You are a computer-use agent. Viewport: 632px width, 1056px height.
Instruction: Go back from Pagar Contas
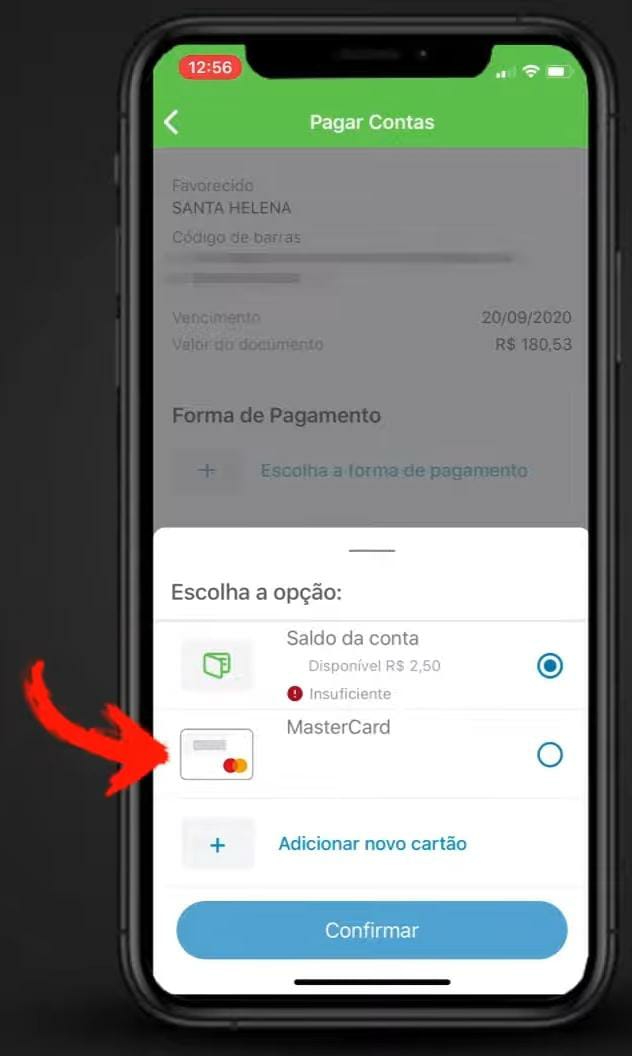point(172,122)
